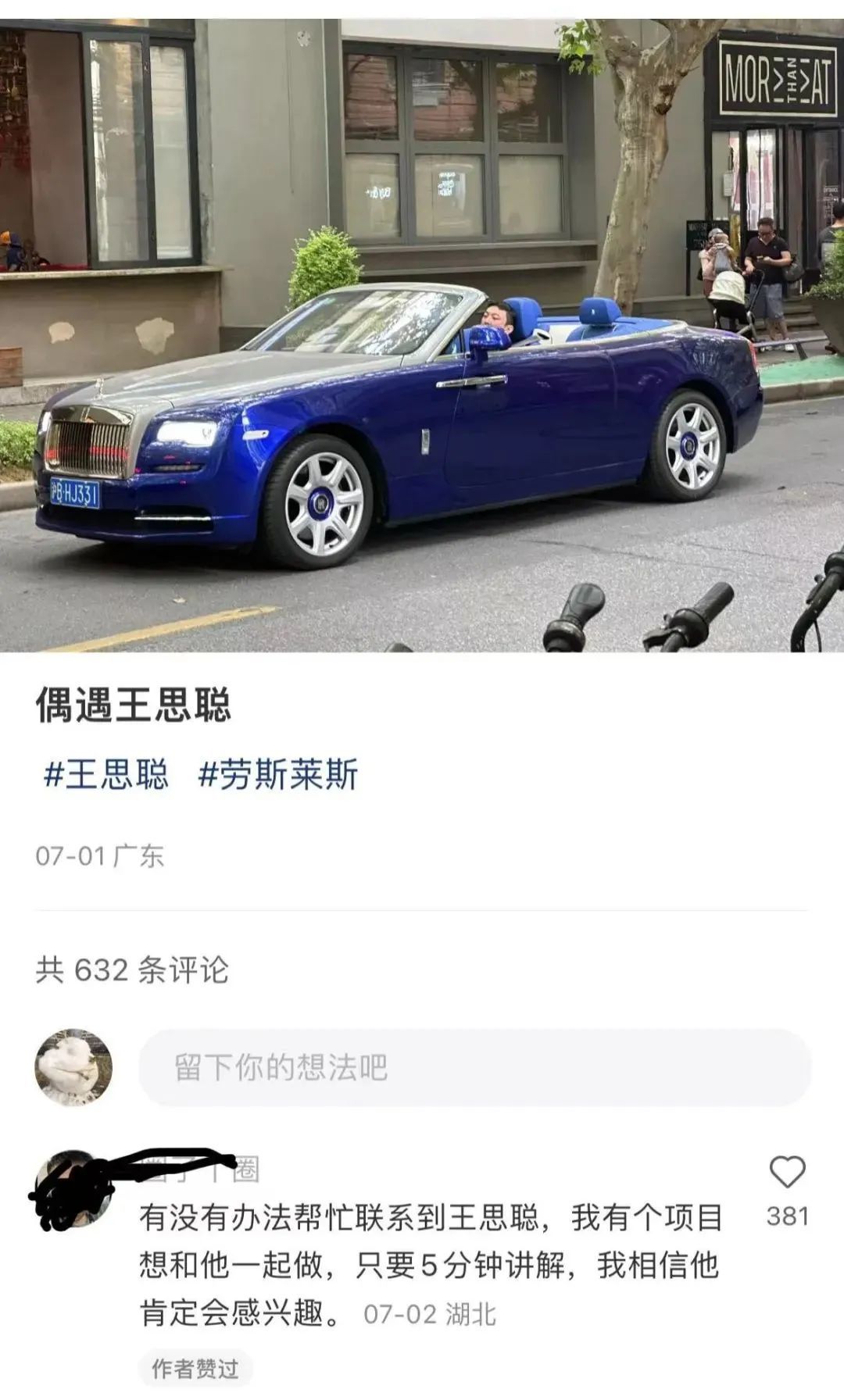Viewport: 844px width, 1400px height.
Task: Open the #王思聪 hashtag
Action: (x=106, y=774)
